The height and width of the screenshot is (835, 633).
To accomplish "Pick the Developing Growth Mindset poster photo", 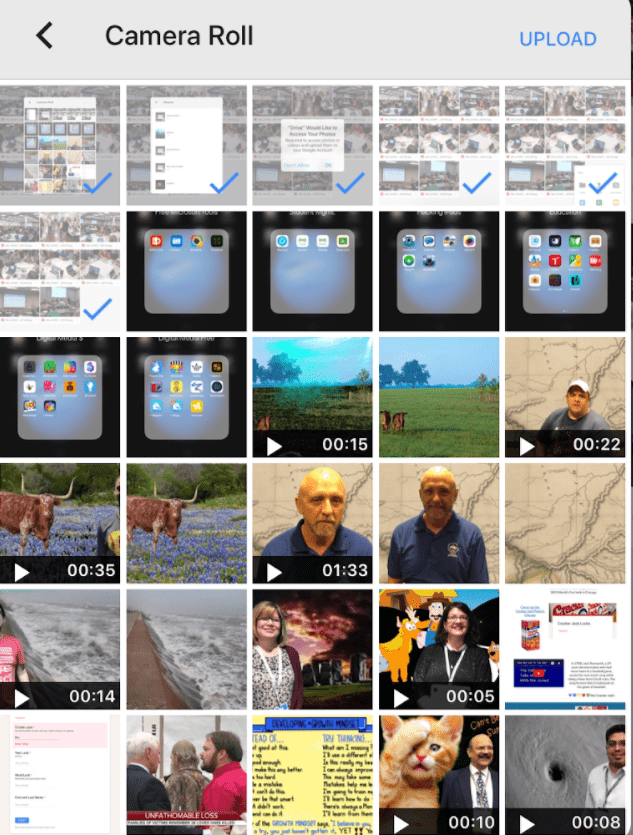I will [x=313, y=775].
